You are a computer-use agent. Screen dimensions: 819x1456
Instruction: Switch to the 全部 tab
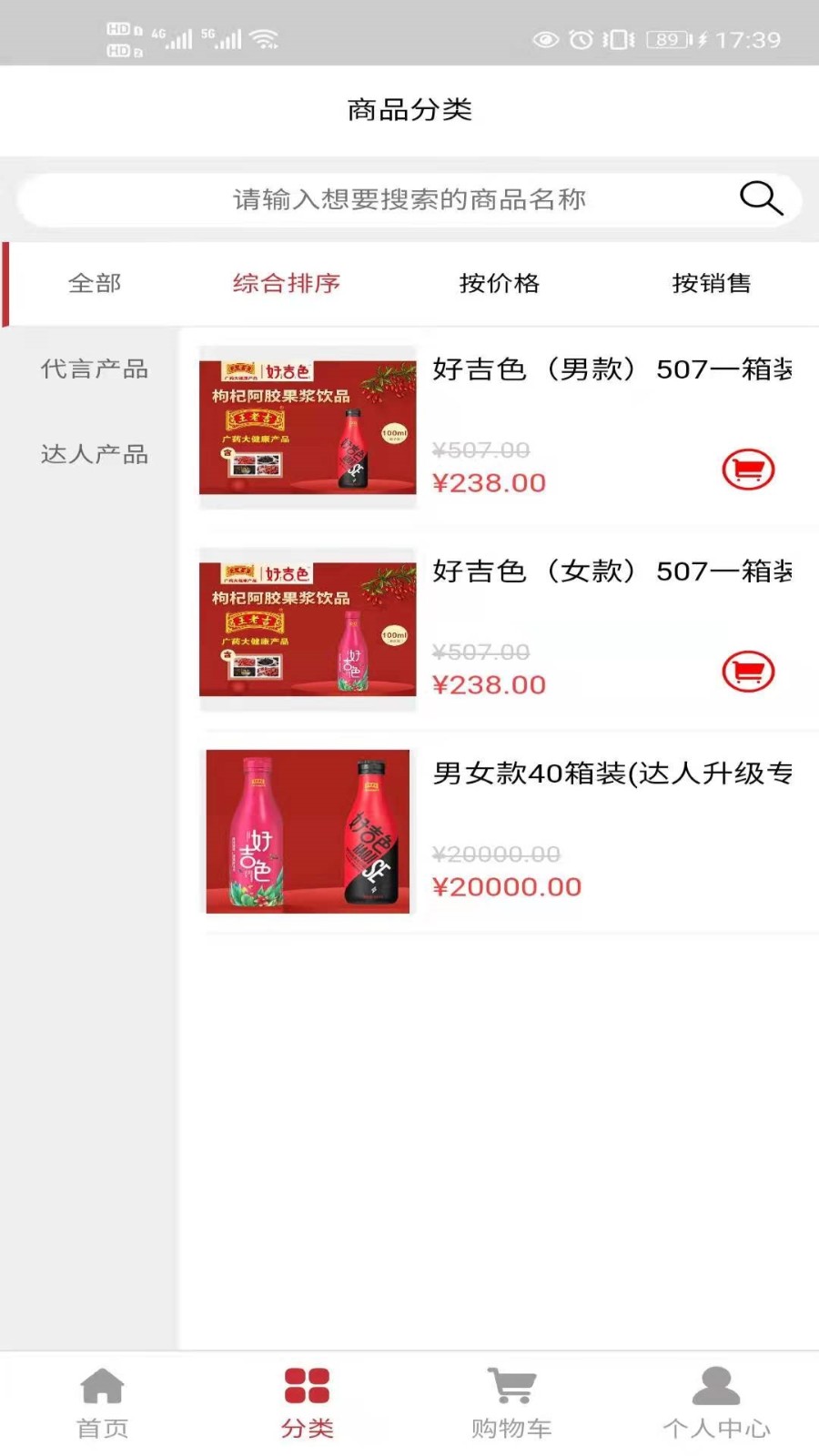pyautogui.click(x=96, y=283)
